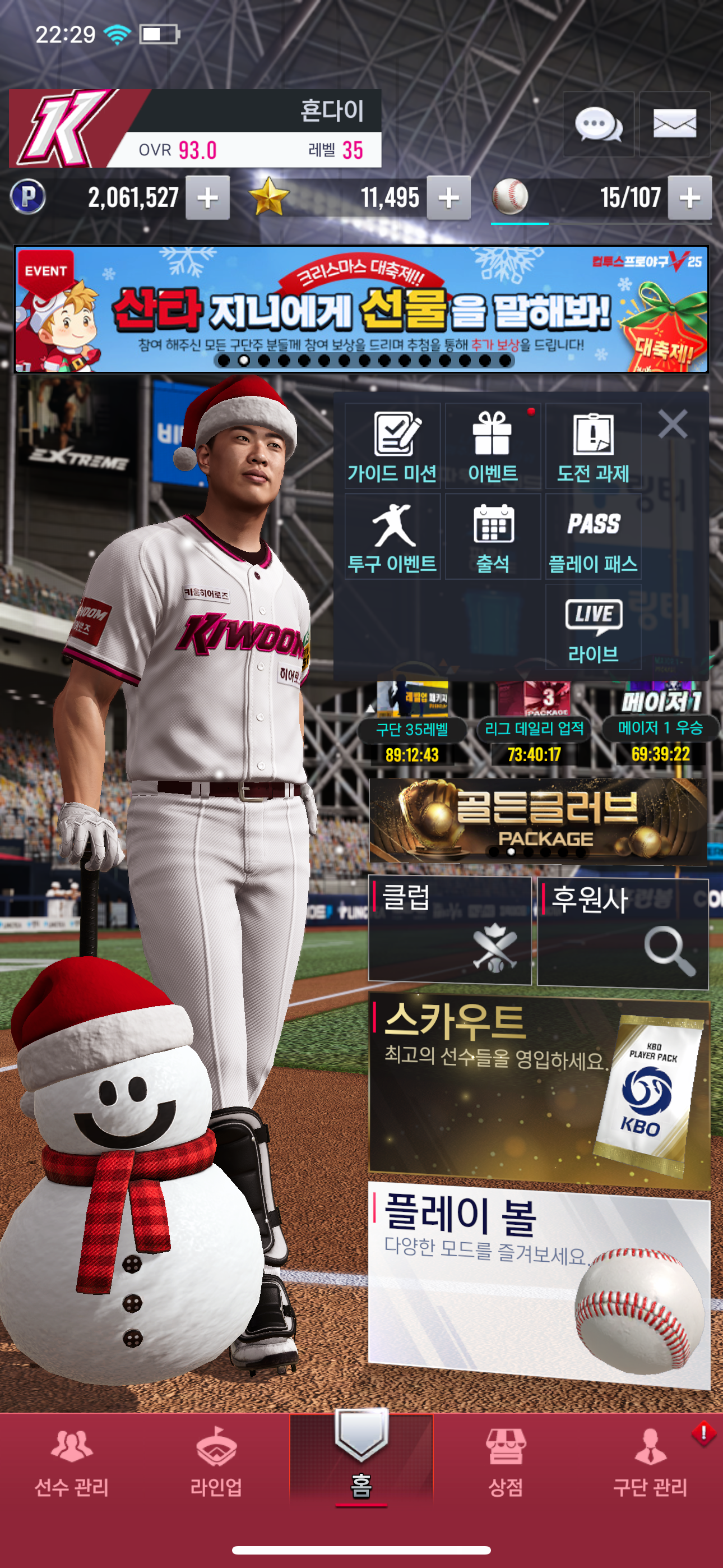Viewport: 723px width, 1568px height.
Task: Open the chat speech bubble icon
Action: pyautogui.click(x=598, y=125)
